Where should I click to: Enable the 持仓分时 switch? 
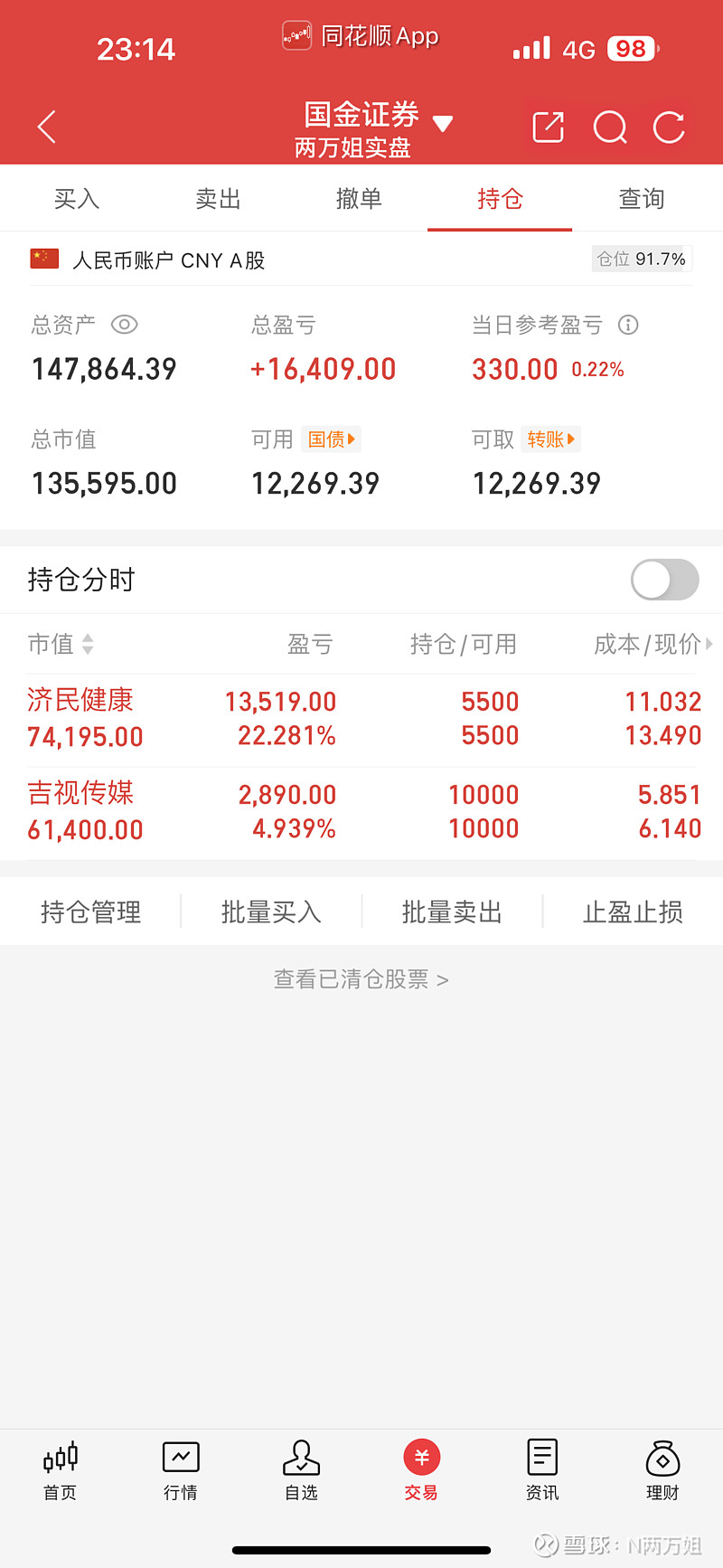coord(664,580)
